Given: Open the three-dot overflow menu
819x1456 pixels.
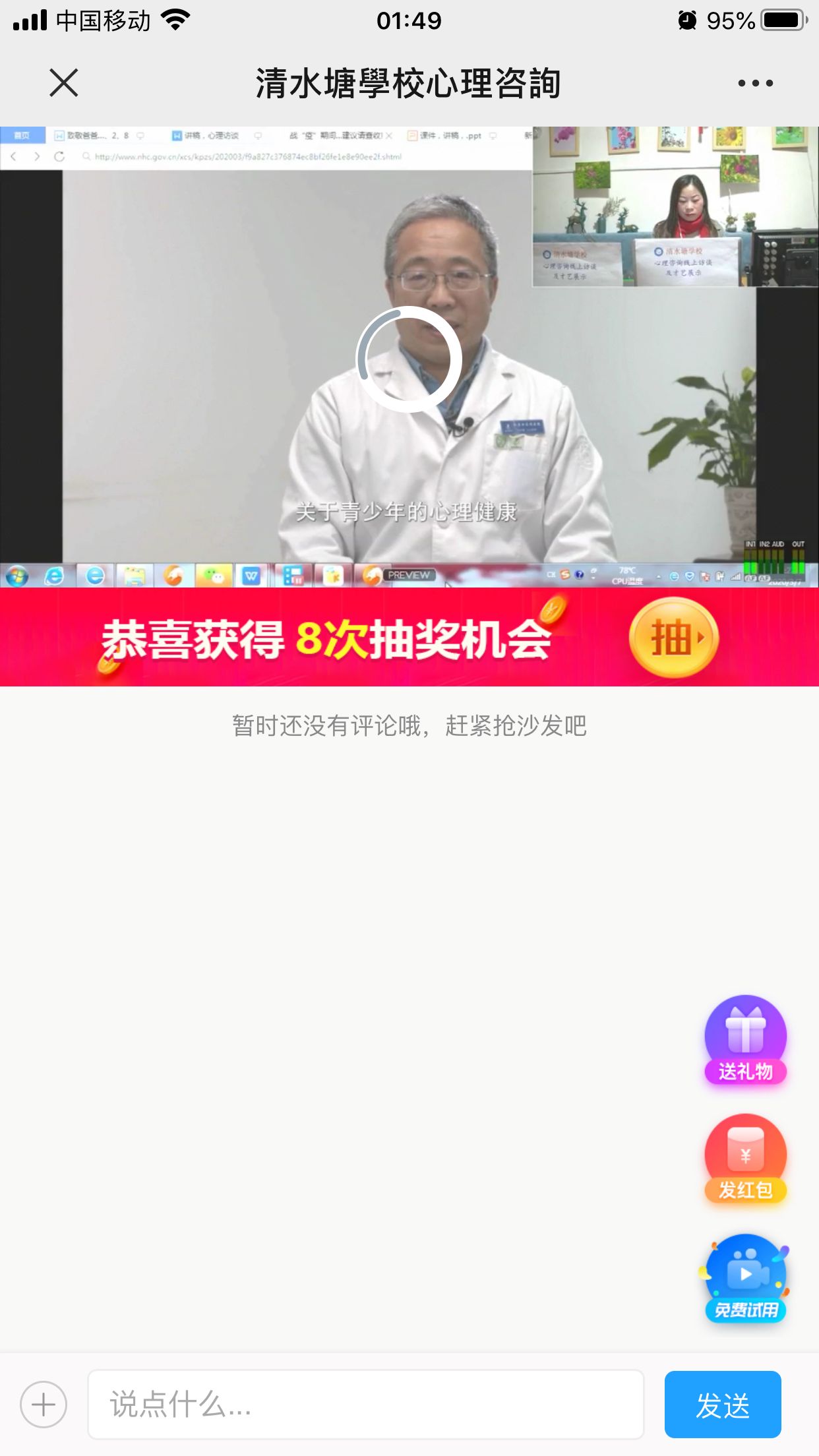Looking at the screenshot, I should click(755, 84).
